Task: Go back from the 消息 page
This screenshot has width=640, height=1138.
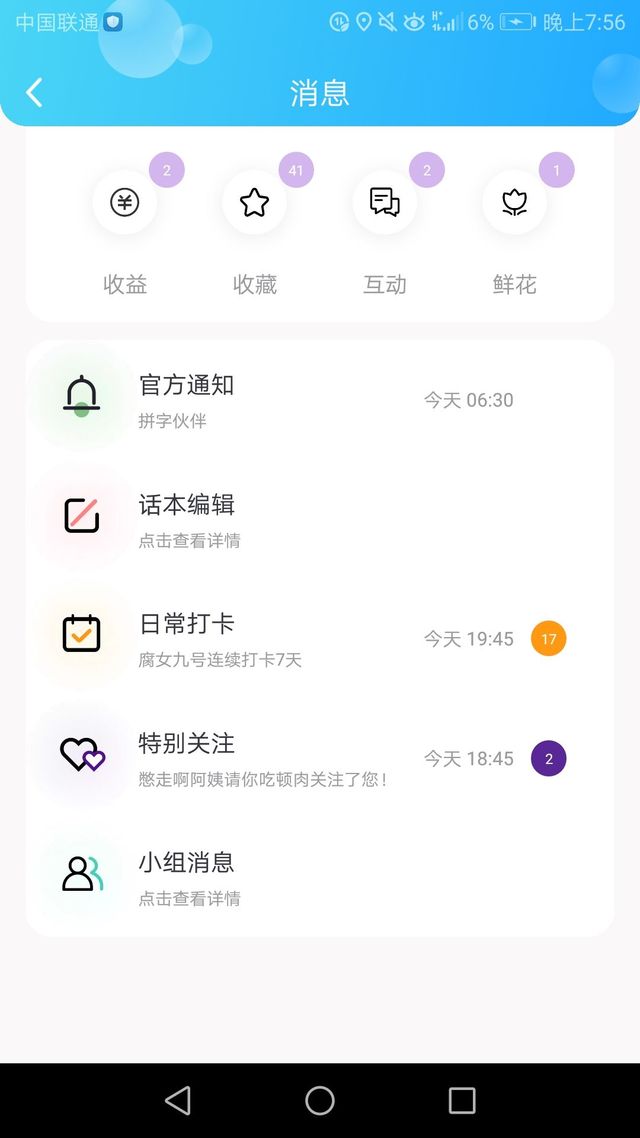Action: click(34, 93)
